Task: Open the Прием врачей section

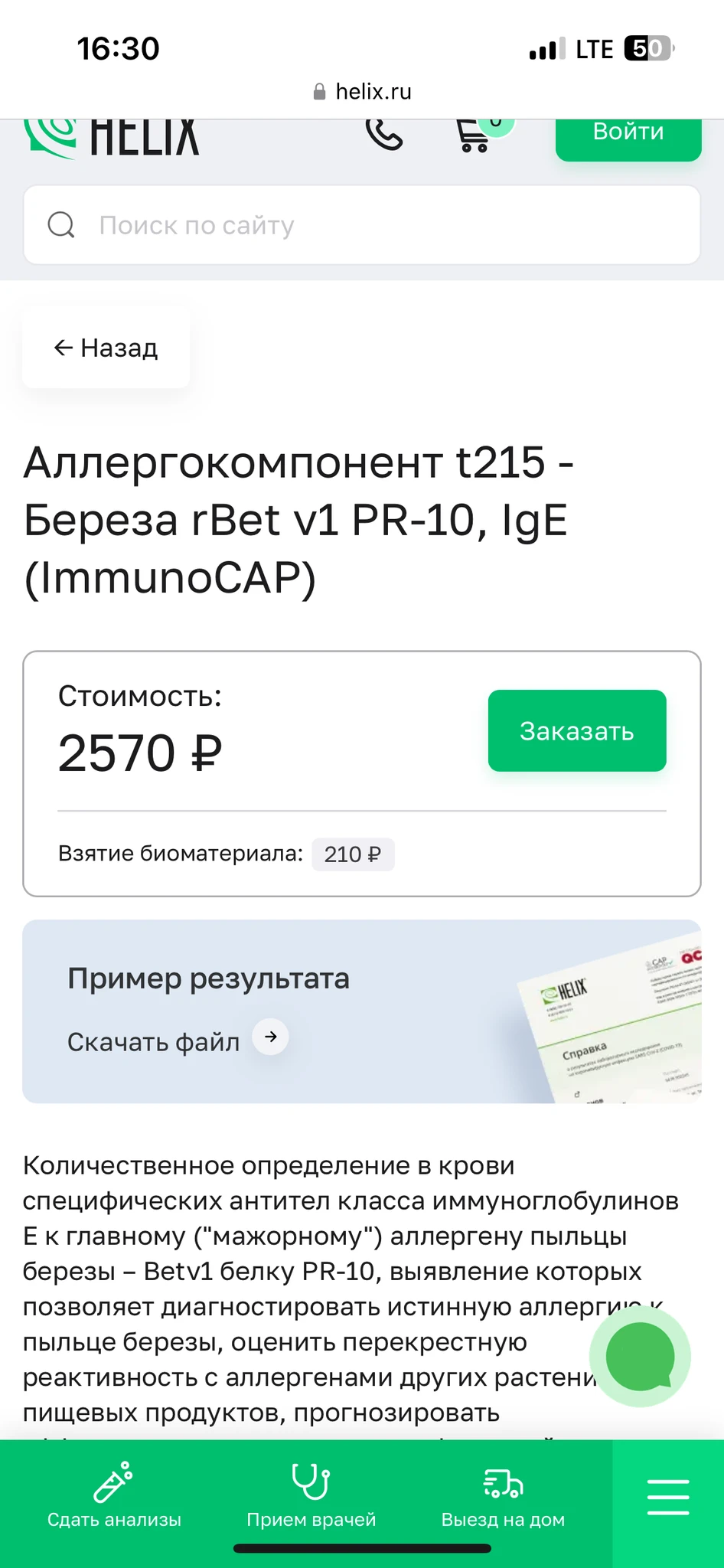Action: 311,1497
